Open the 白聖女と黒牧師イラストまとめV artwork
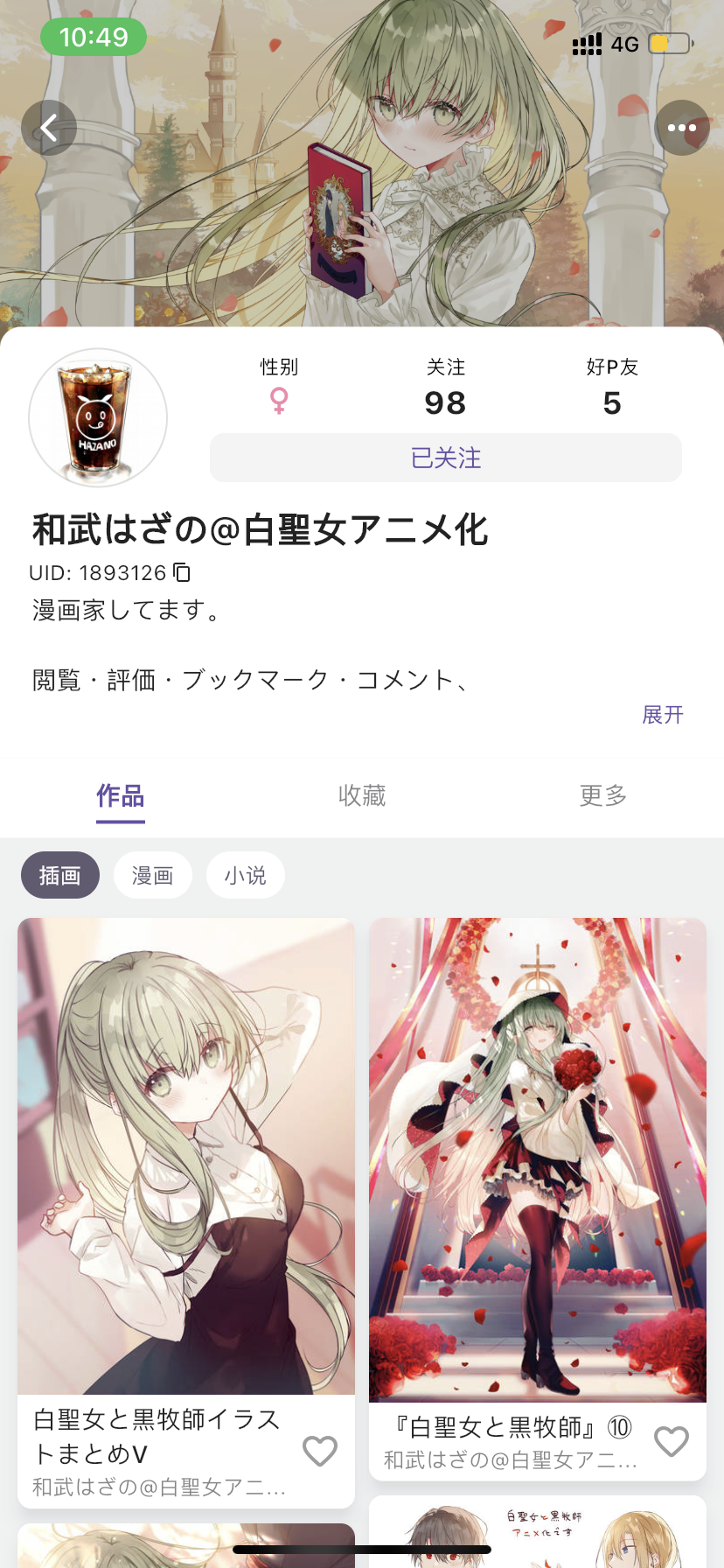The height and width of the screenshot is (1568, 724). click(186, 1156)
